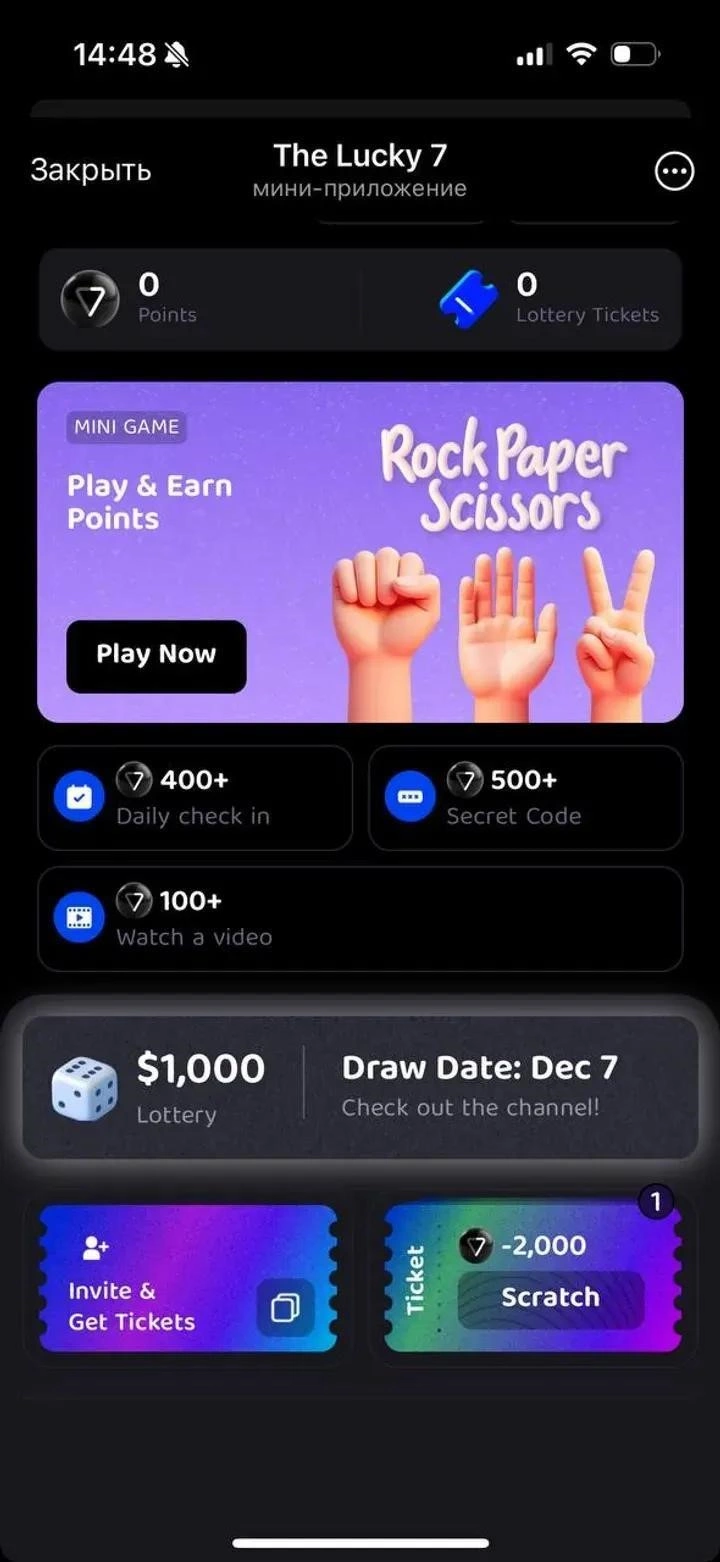Start Rock Paper Scissors with Play Now
Image resolution: width=720 pixels, height=1562 pixels.
pos(156,655)
